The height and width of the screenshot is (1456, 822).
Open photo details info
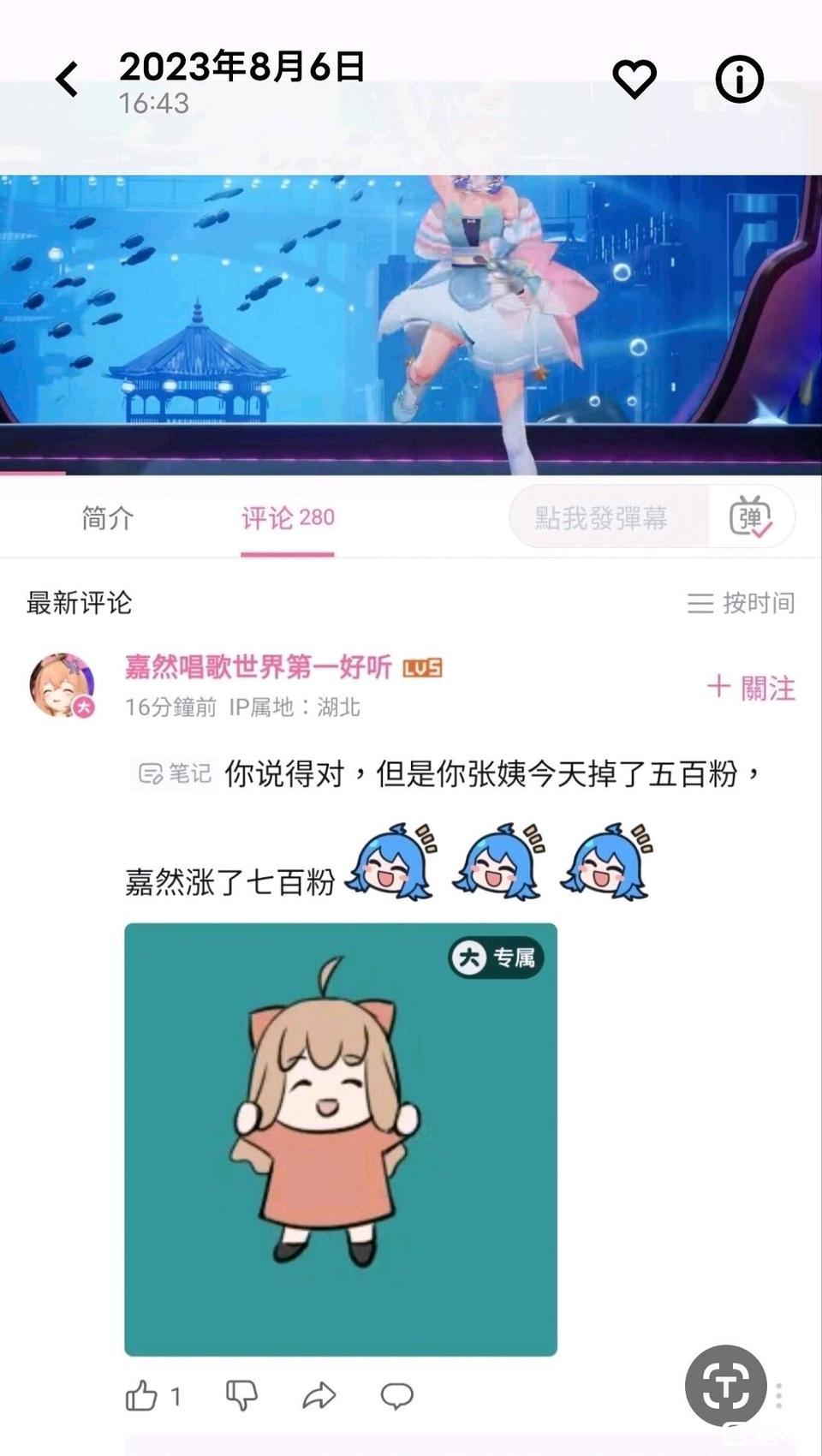[x=739, y=80]
